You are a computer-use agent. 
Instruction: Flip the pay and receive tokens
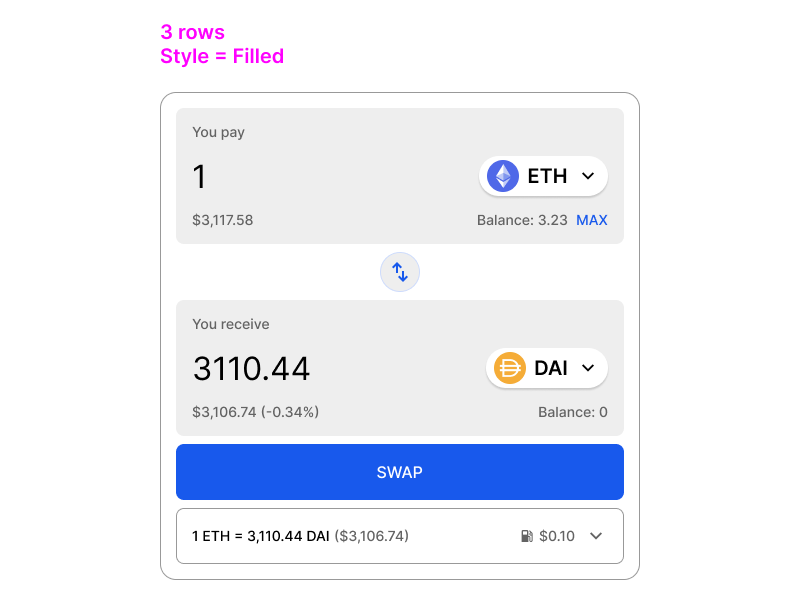tap(400, 272)
